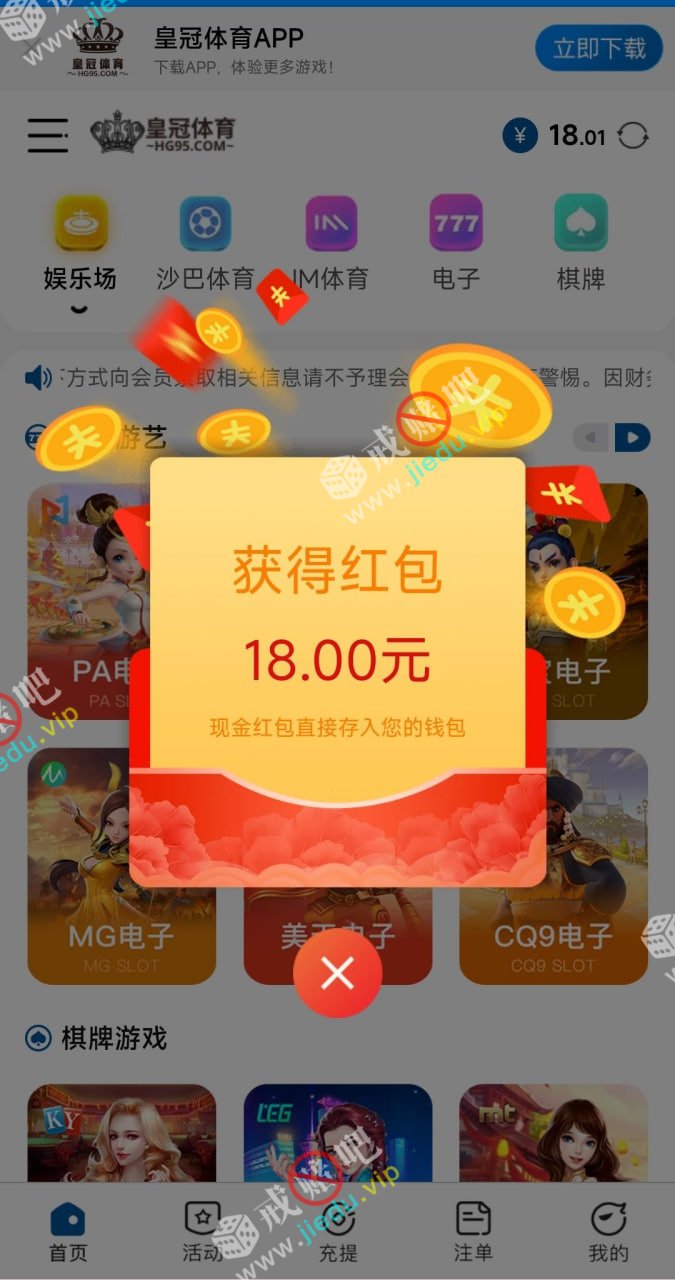Go to the 首页 home tab
This screenshot has height=1280, width=675.
(68, 1231)
